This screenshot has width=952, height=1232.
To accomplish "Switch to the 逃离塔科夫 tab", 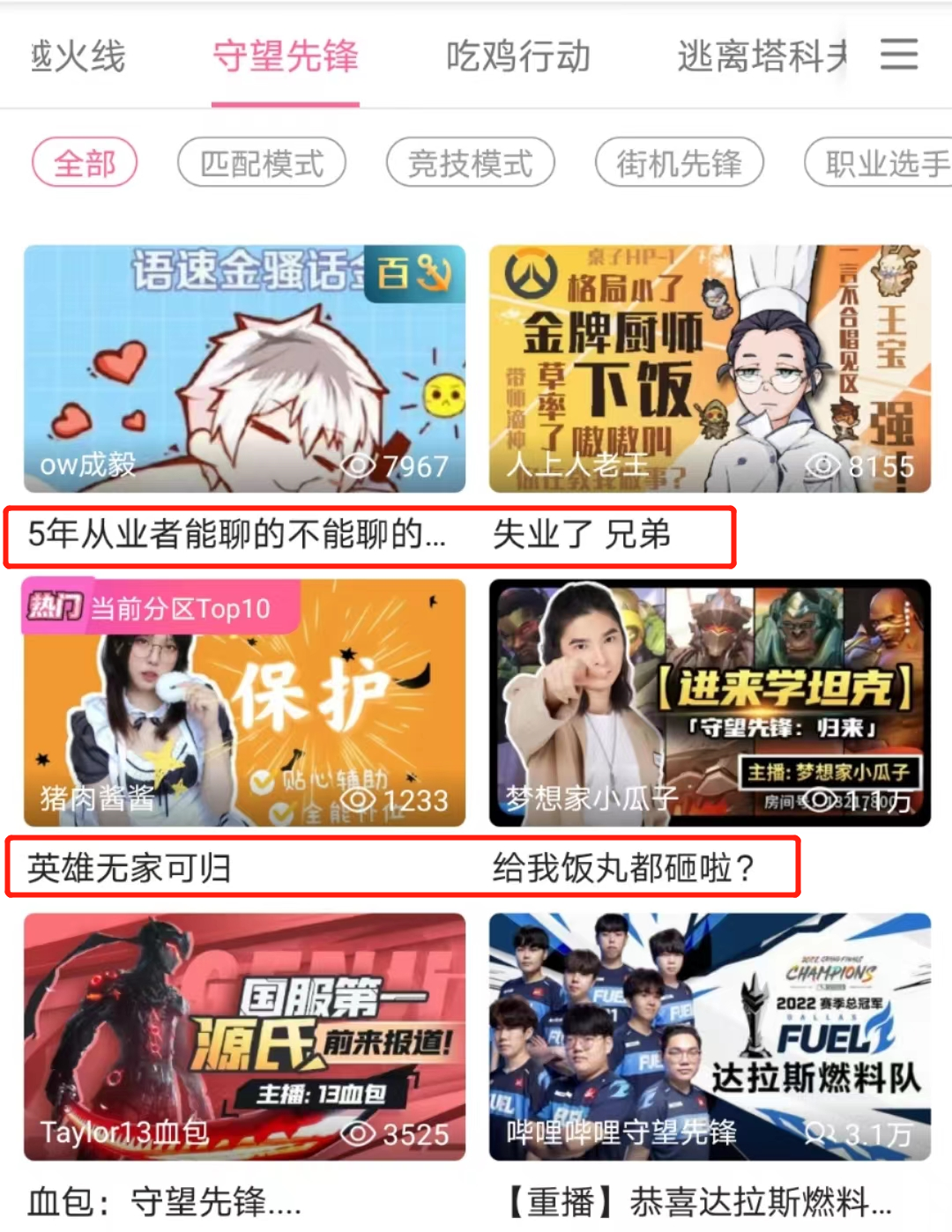I will point(761,56).
